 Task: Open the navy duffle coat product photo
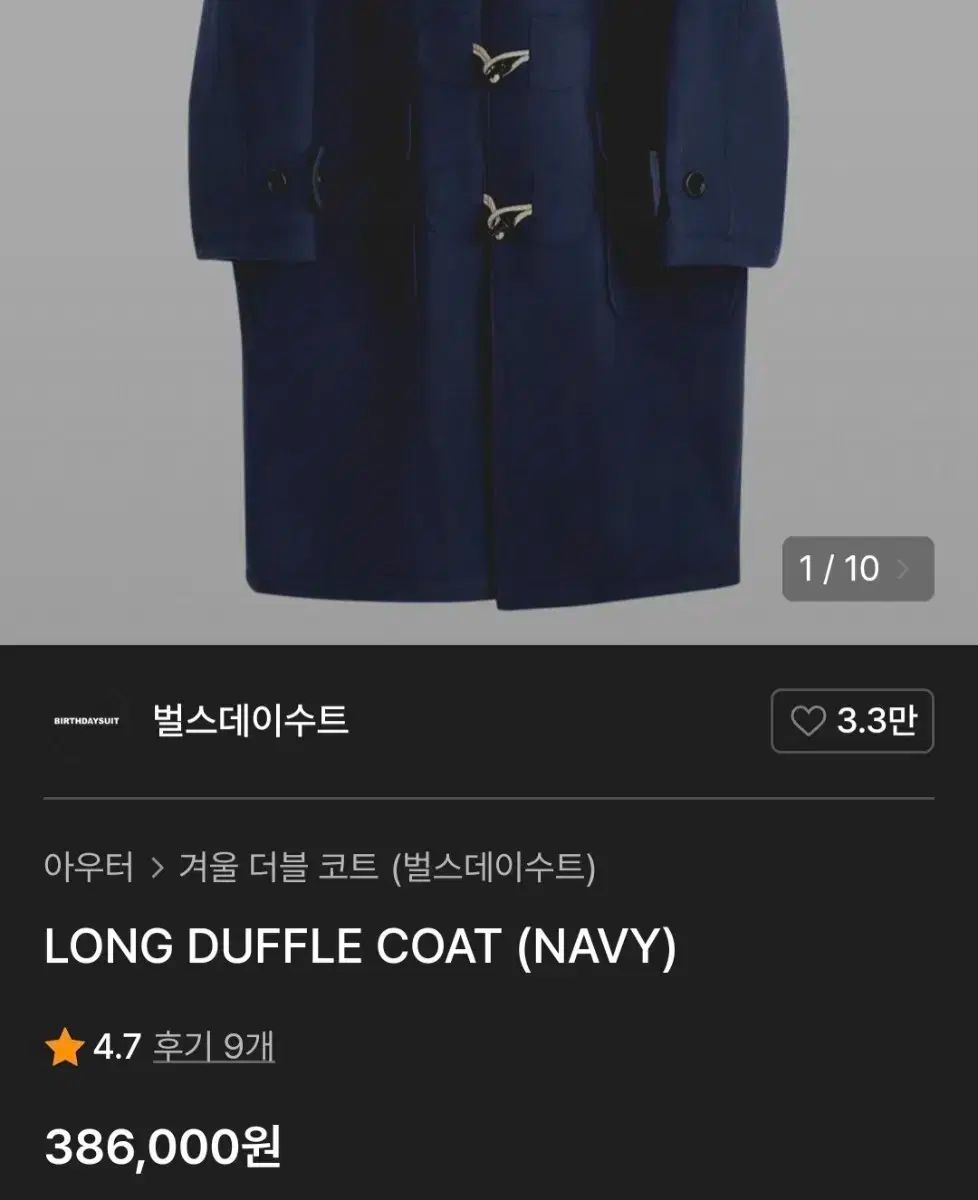pos(488,300)
